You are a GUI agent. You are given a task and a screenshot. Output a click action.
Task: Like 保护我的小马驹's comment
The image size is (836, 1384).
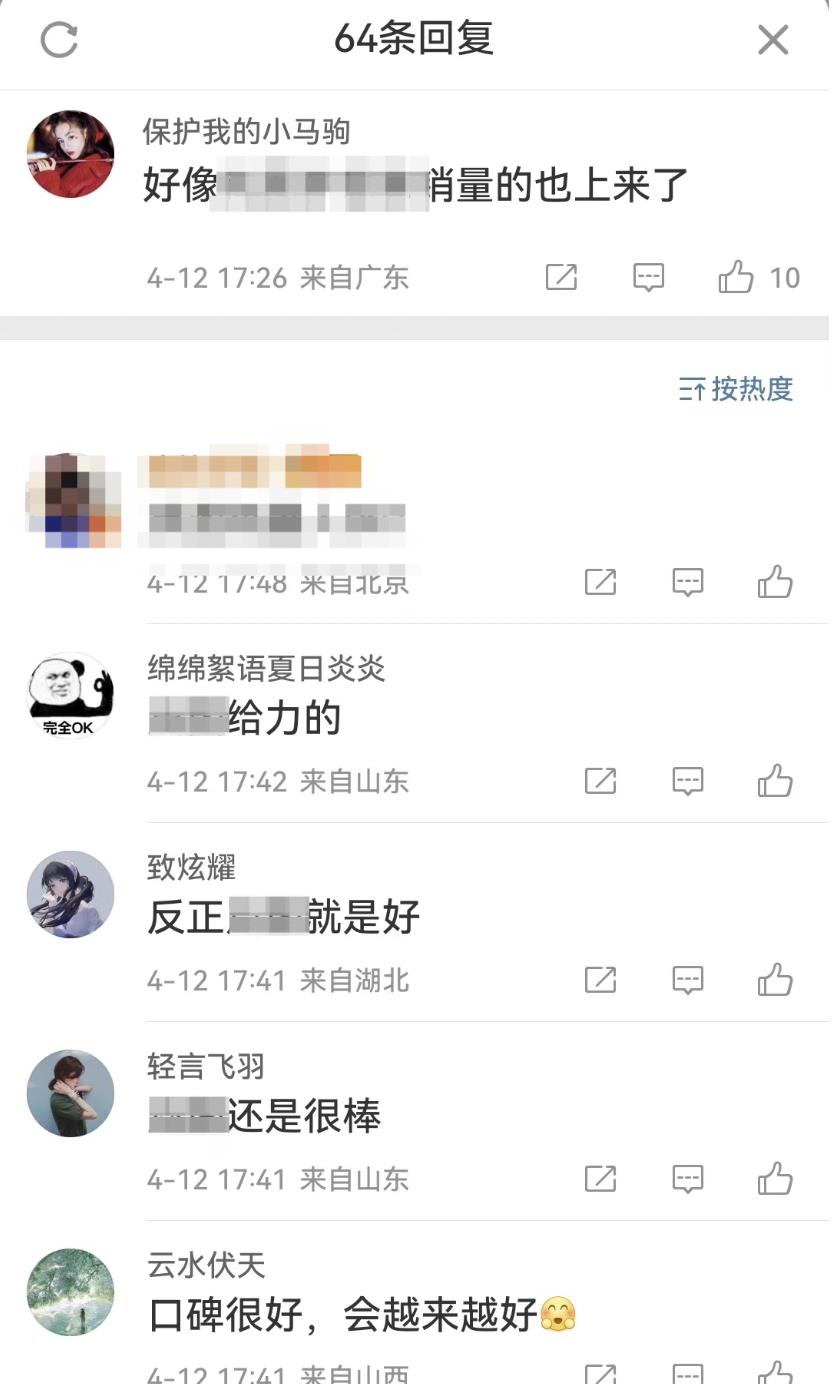coord(737,277)
